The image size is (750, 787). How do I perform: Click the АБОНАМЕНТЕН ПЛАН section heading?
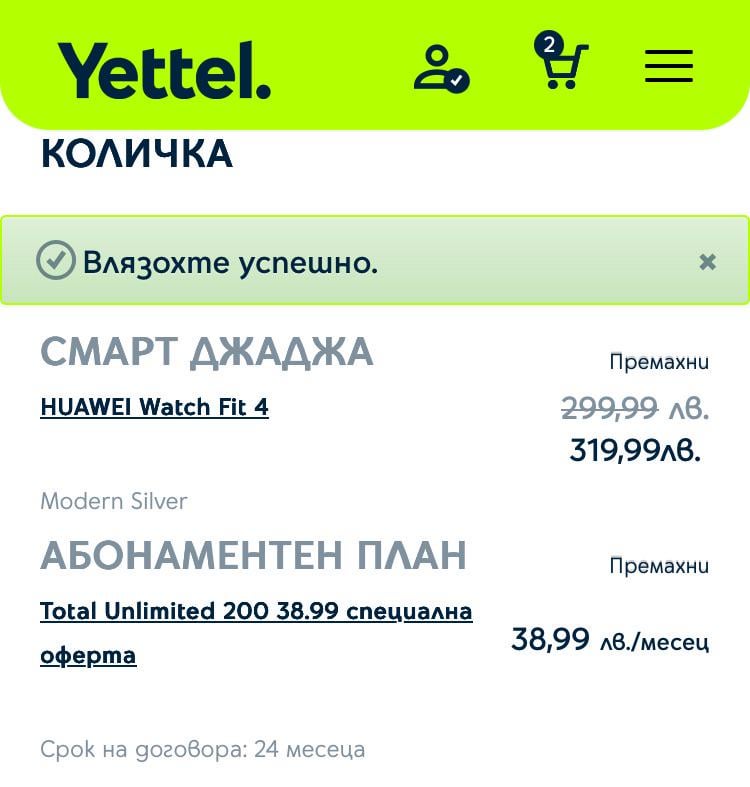coord(253,557)
